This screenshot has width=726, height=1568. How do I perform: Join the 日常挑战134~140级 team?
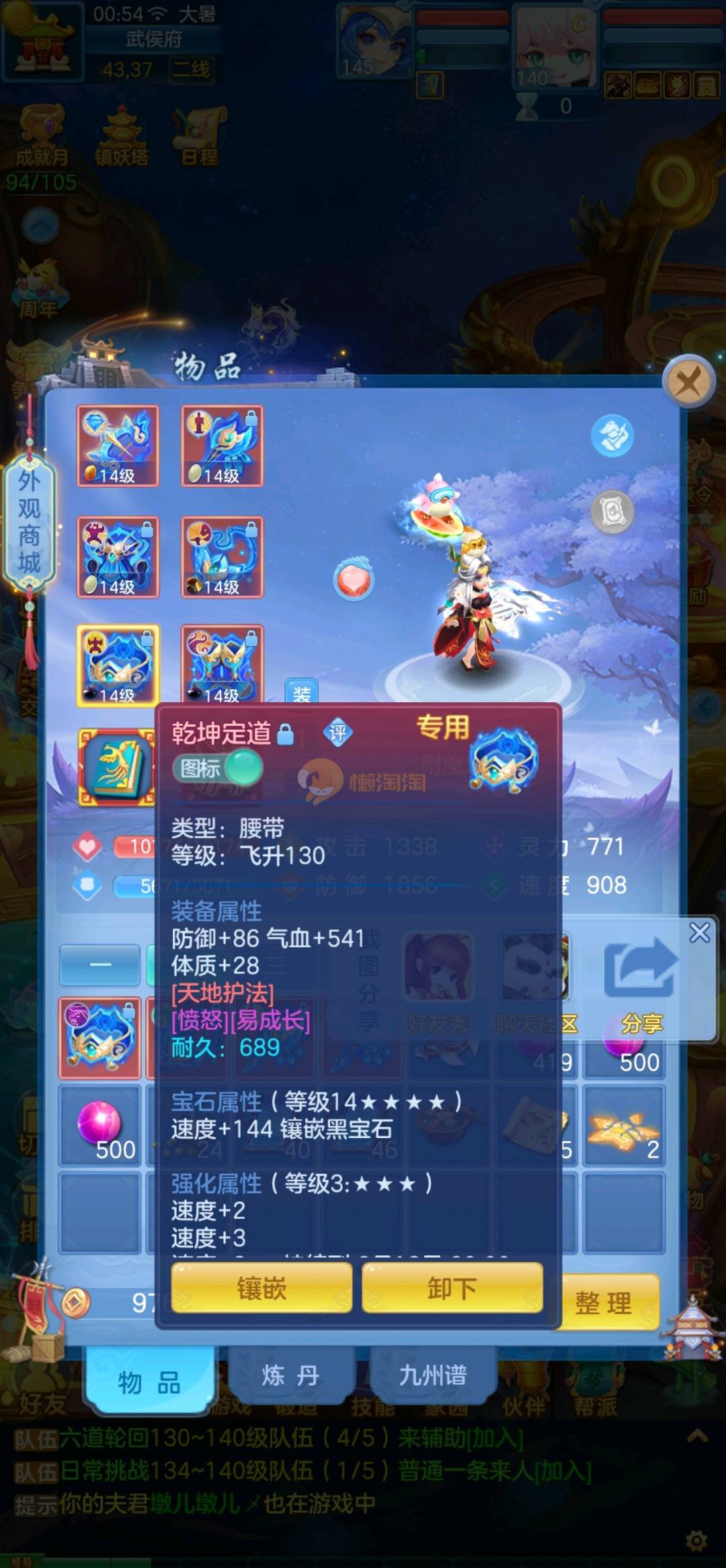[562, 1471]
